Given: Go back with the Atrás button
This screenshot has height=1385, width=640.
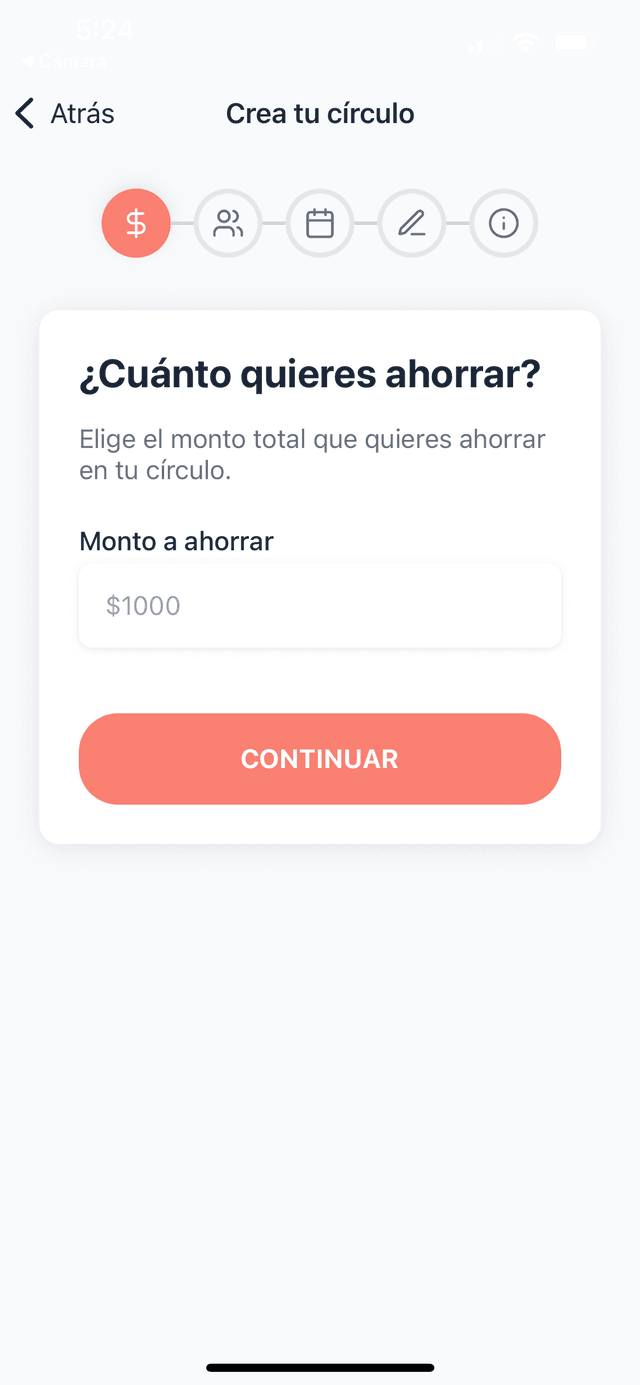Looking at the screenshot, I should (x=65, y=114).
